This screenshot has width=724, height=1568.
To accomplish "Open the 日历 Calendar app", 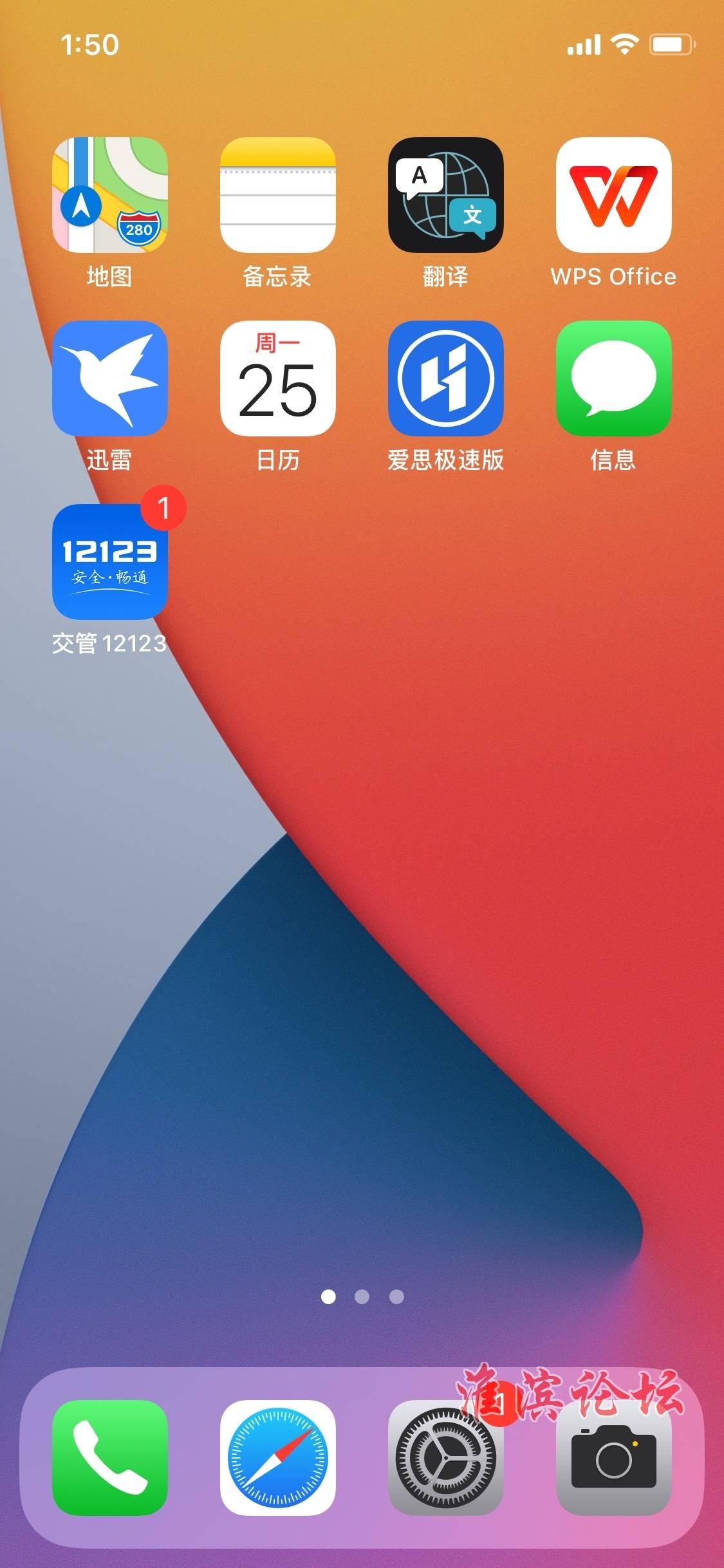I will [x=277, y=378].
